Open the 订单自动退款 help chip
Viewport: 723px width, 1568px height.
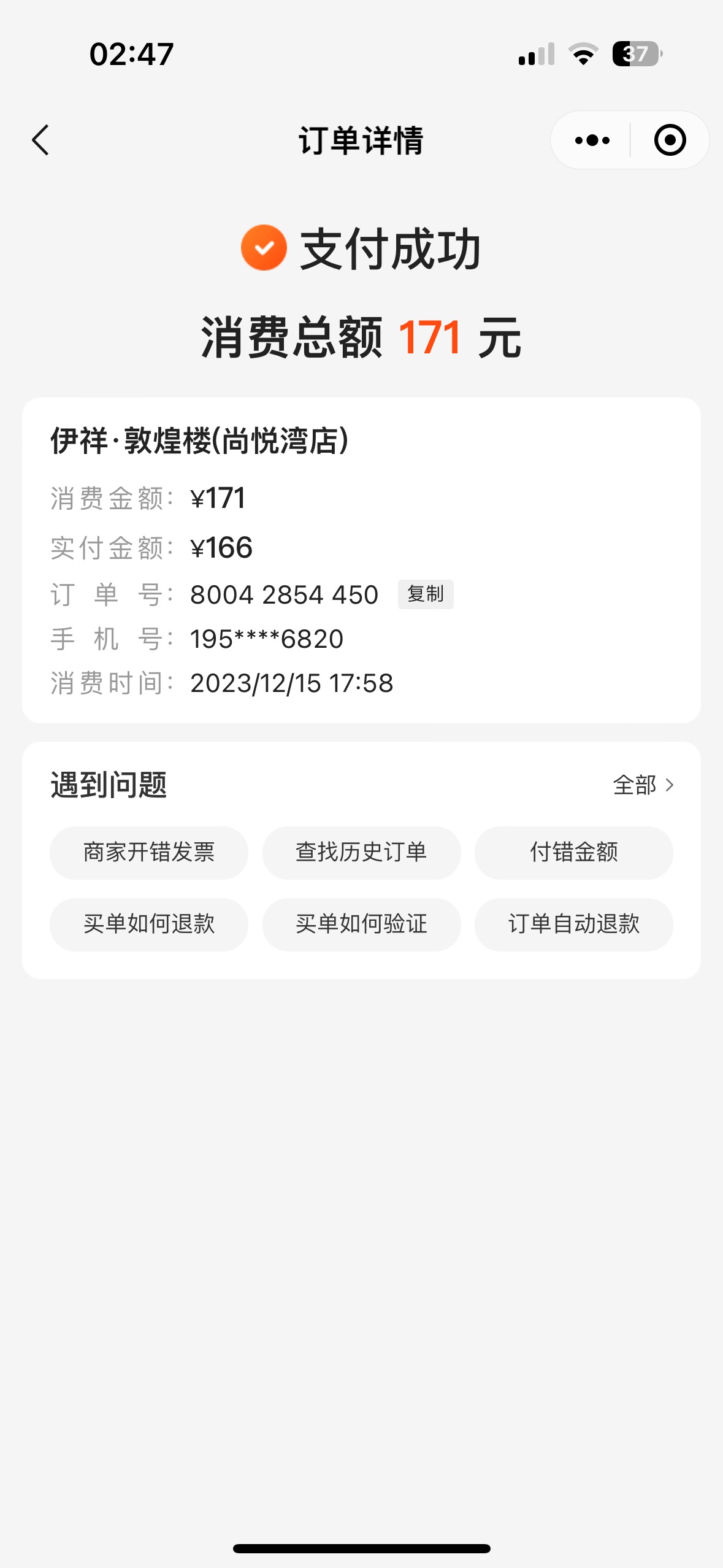coord(574,924)
